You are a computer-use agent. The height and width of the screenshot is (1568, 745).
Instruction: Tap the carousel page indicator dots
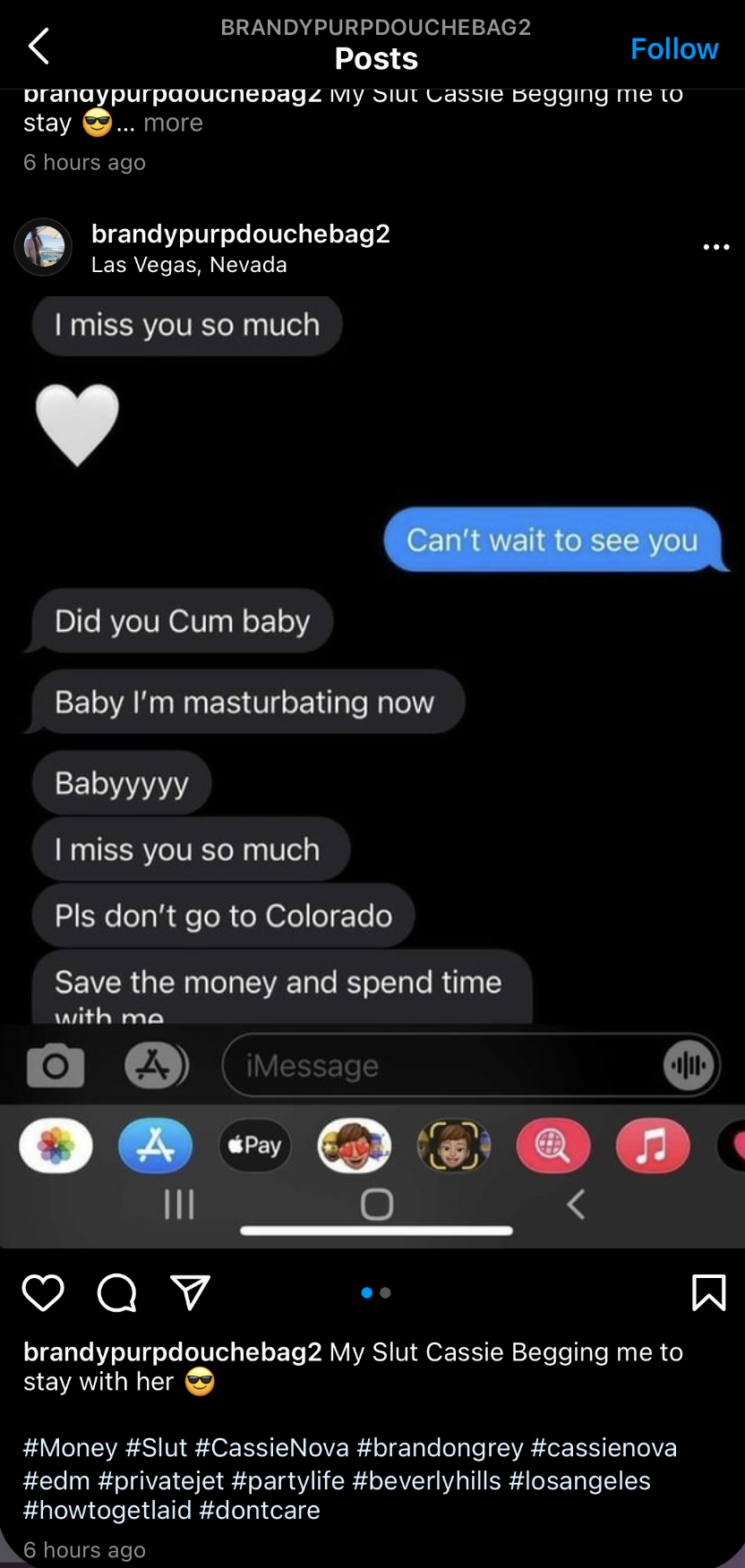pos(375,1292)
